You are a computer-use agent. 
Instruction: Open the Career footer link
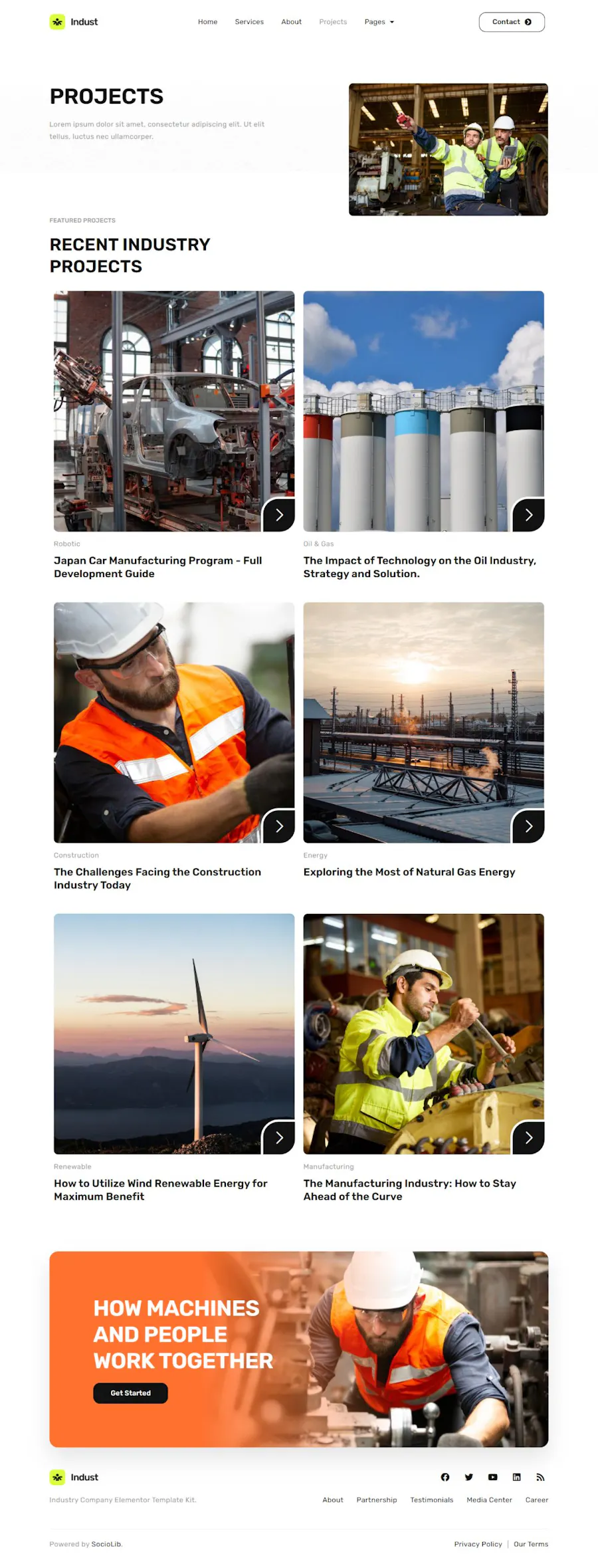(536, 1500)
